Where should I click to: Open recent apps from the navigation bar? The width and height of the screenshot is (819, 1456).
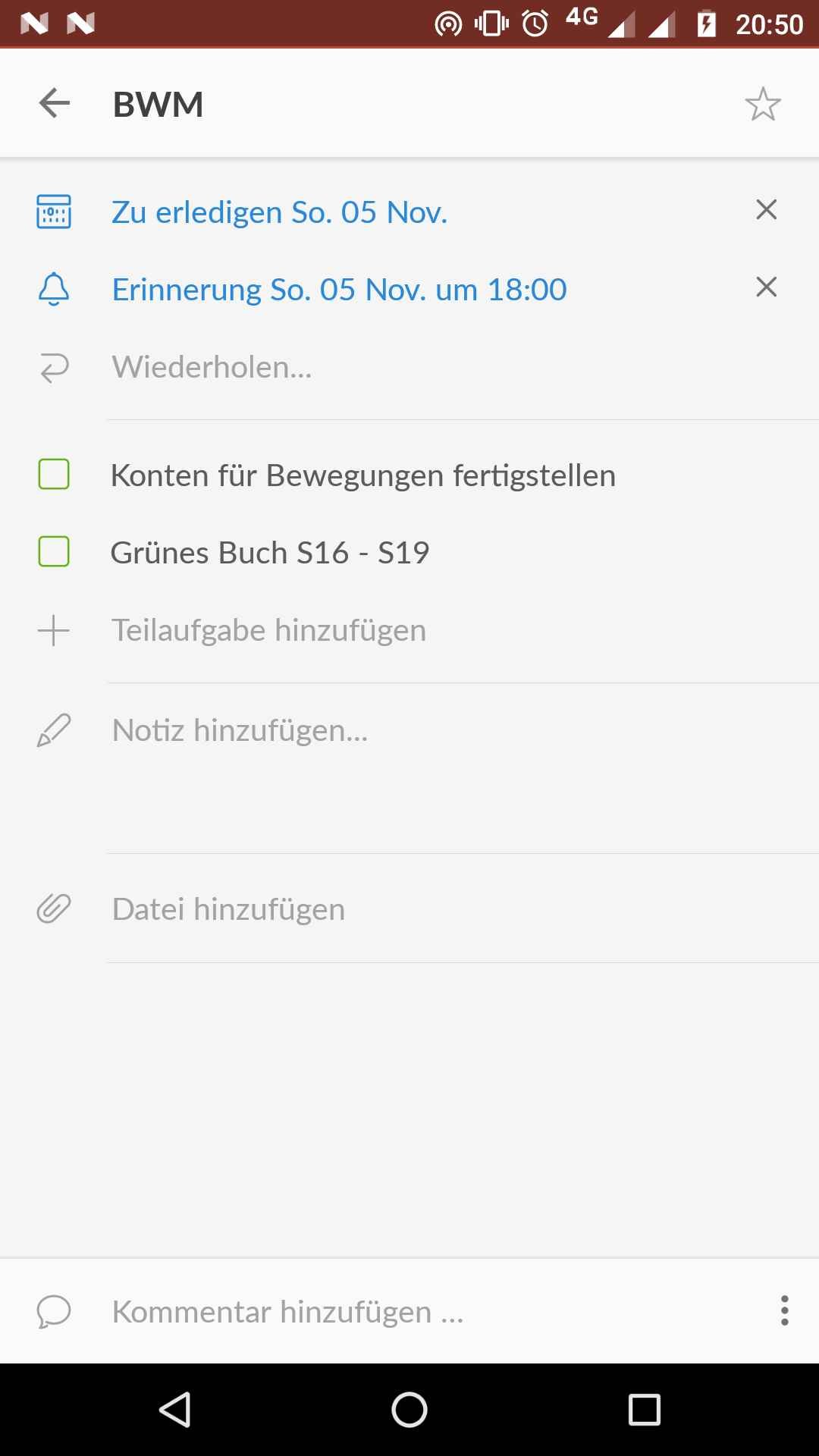click(x=645, y=1410)
